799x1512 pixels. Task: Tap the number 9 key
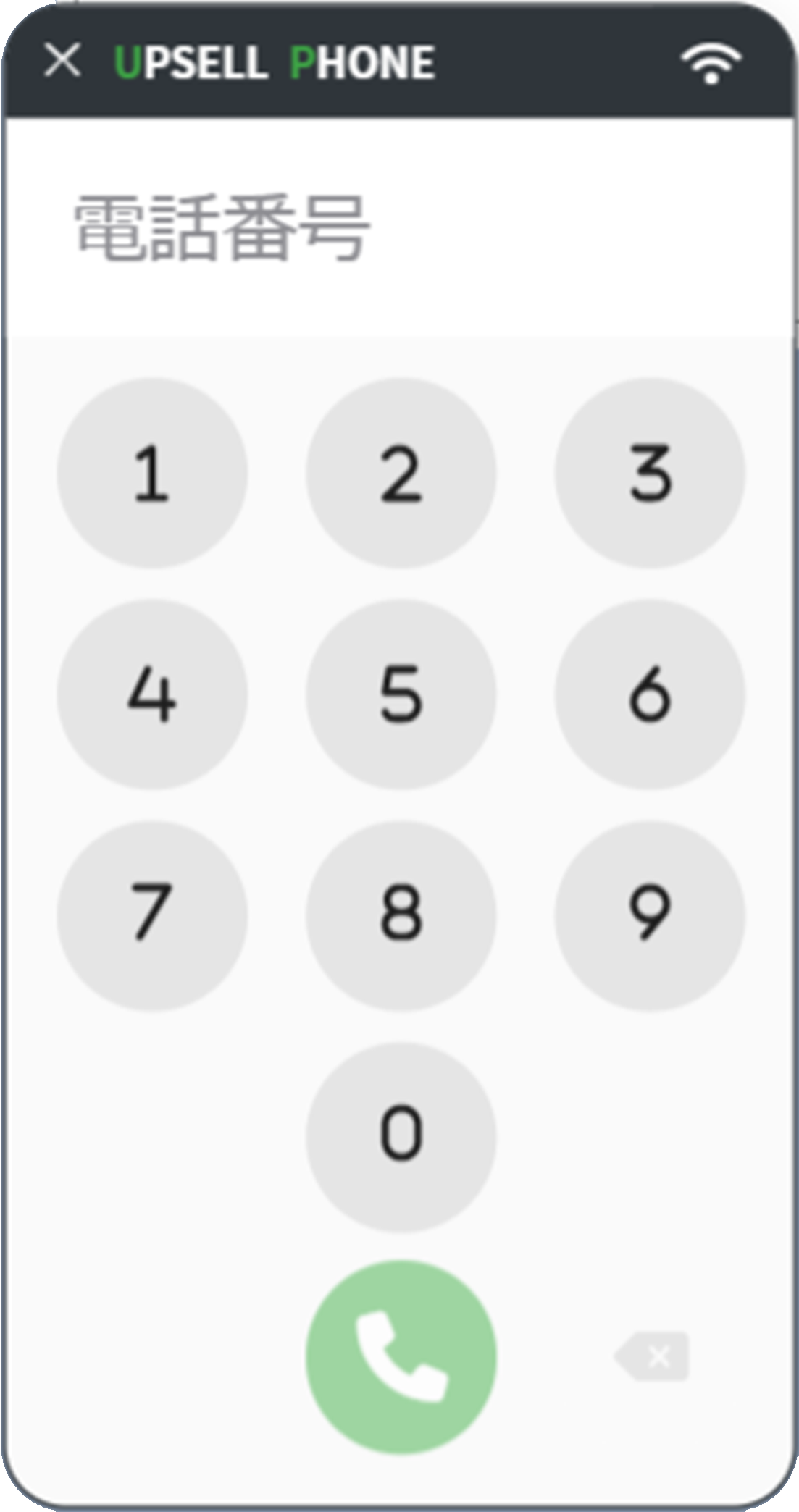[650, 915]
